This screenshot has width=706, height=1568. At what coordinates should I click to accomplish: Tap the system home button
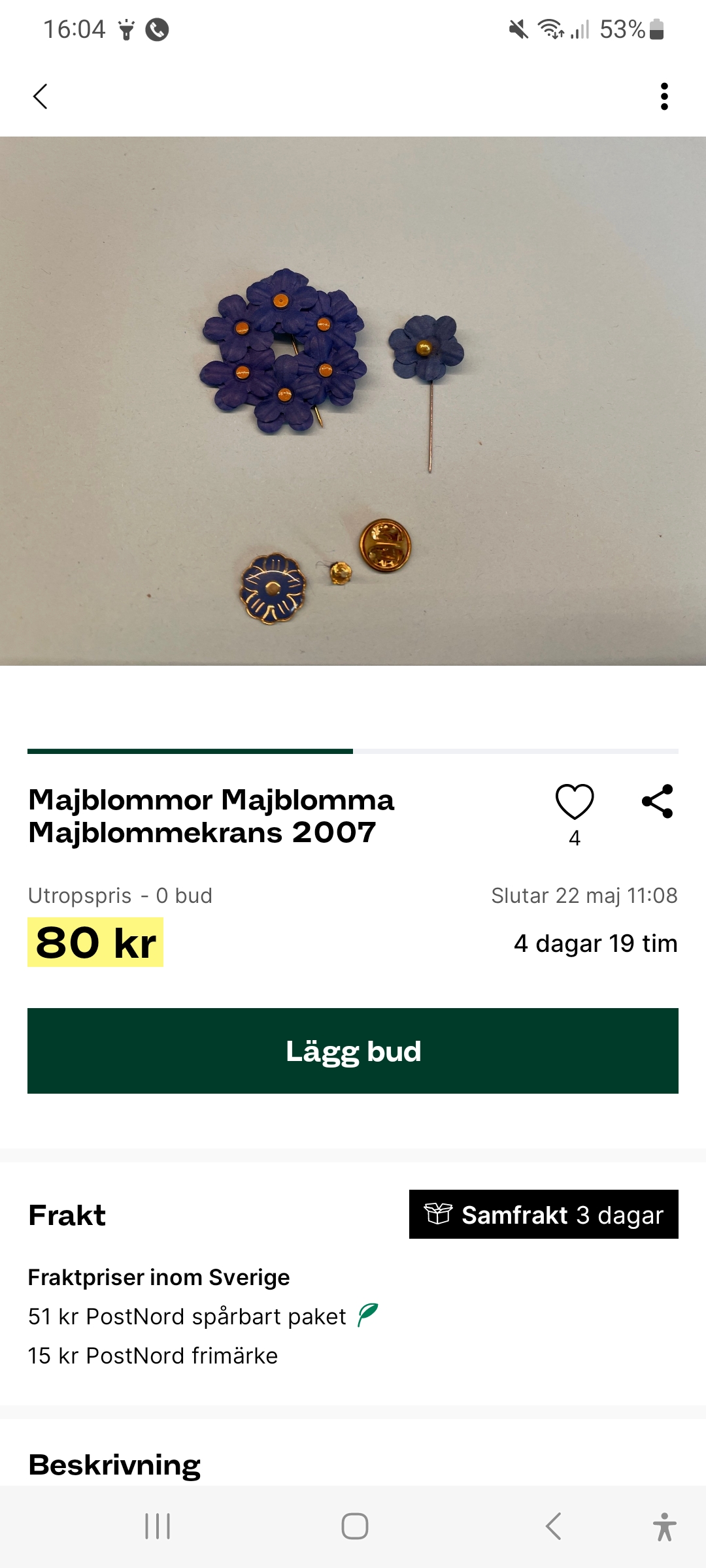[x=354, y=1526]
